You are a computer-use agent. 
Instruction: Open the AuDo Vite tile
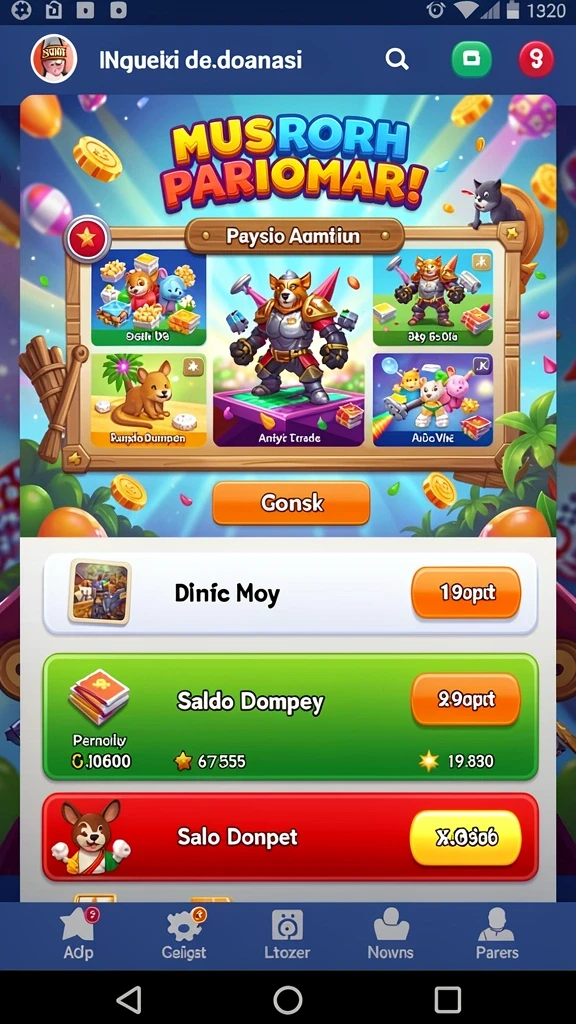click(432, 400)
